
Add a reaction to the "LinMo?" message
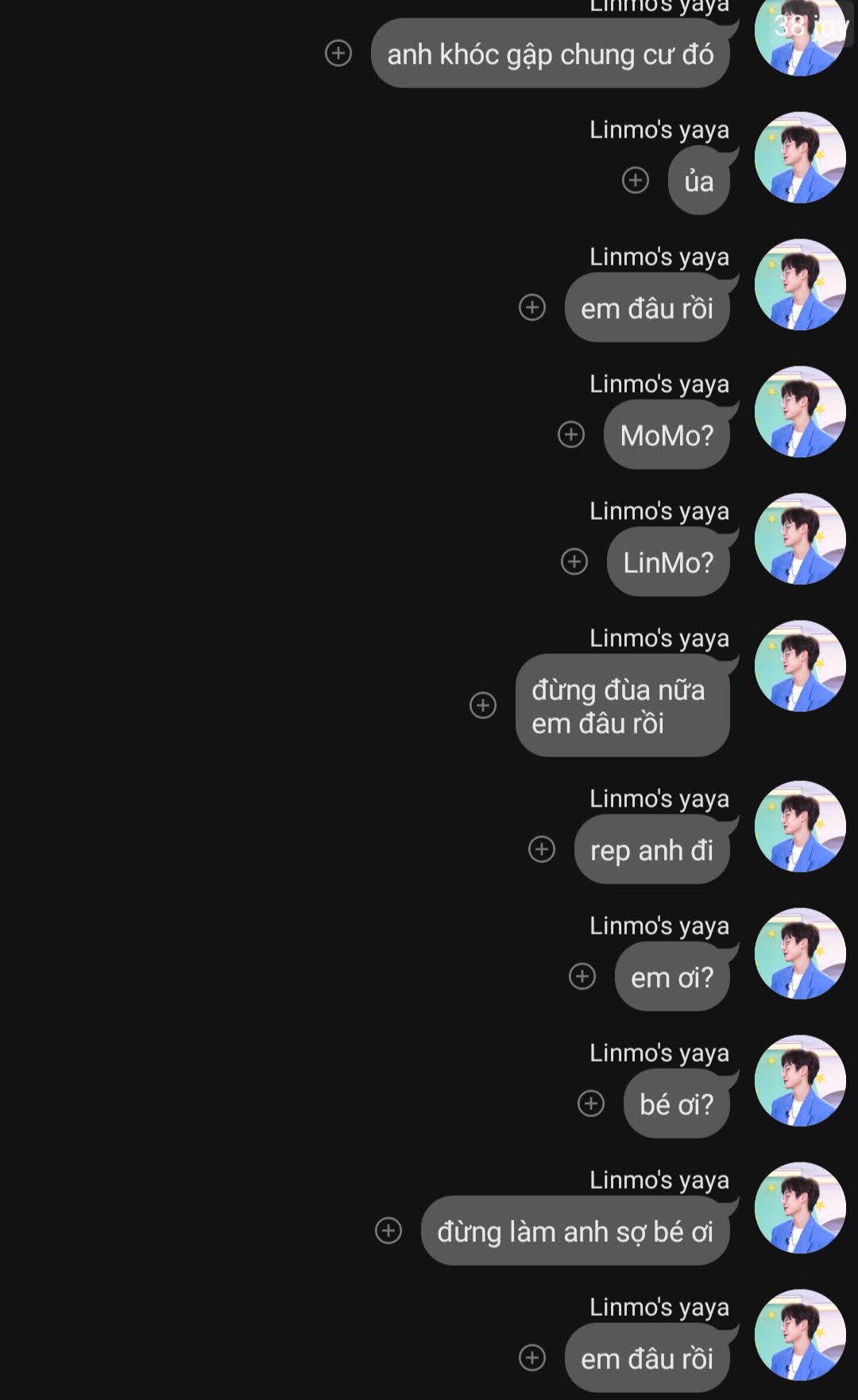tap(574, 562)
